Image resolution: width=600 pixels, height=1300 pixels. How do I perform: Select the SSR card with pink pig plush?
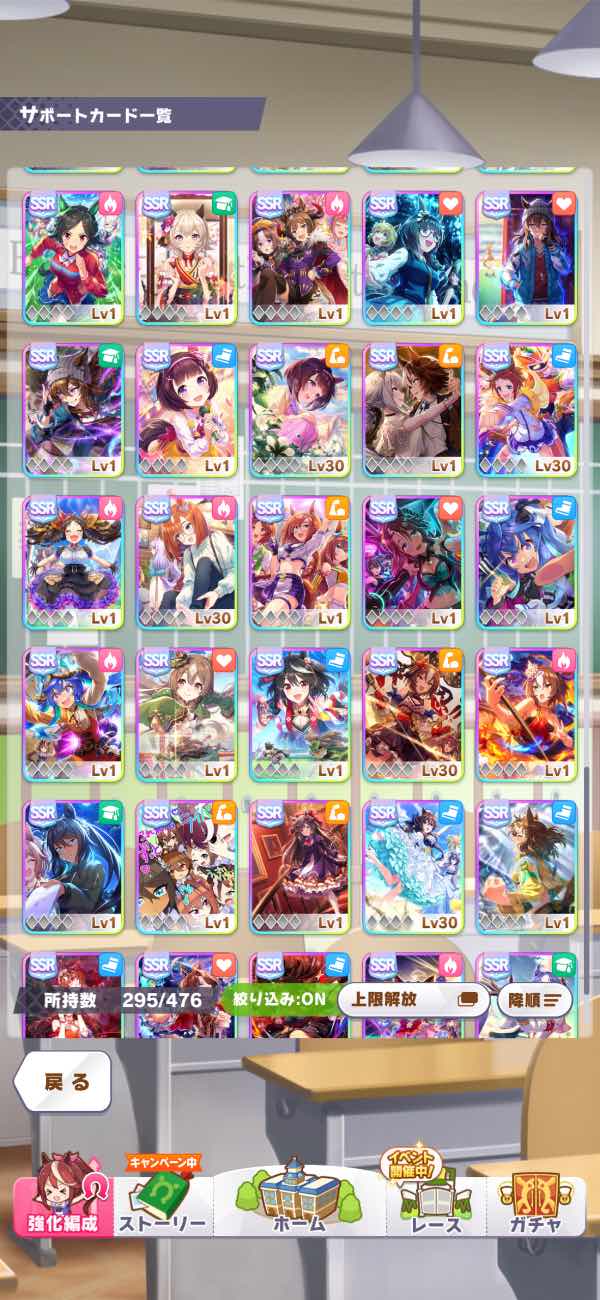pyautogui.click(x=300, y=409)
